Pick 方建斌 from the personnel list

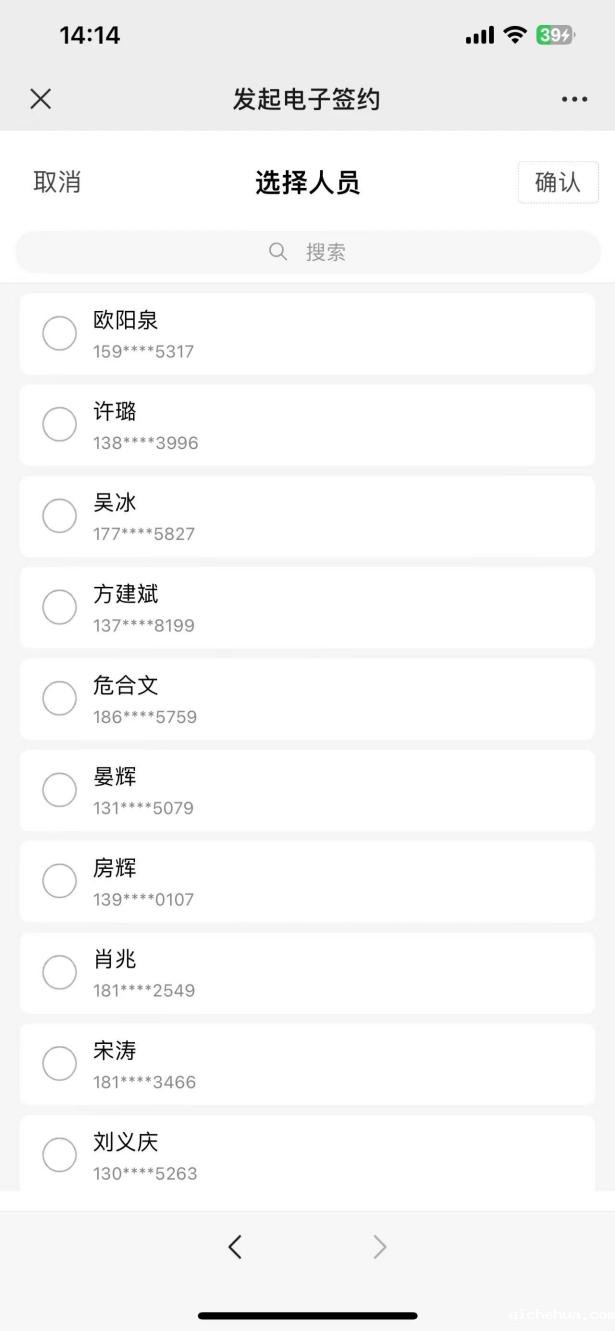(x=308, y=608)
